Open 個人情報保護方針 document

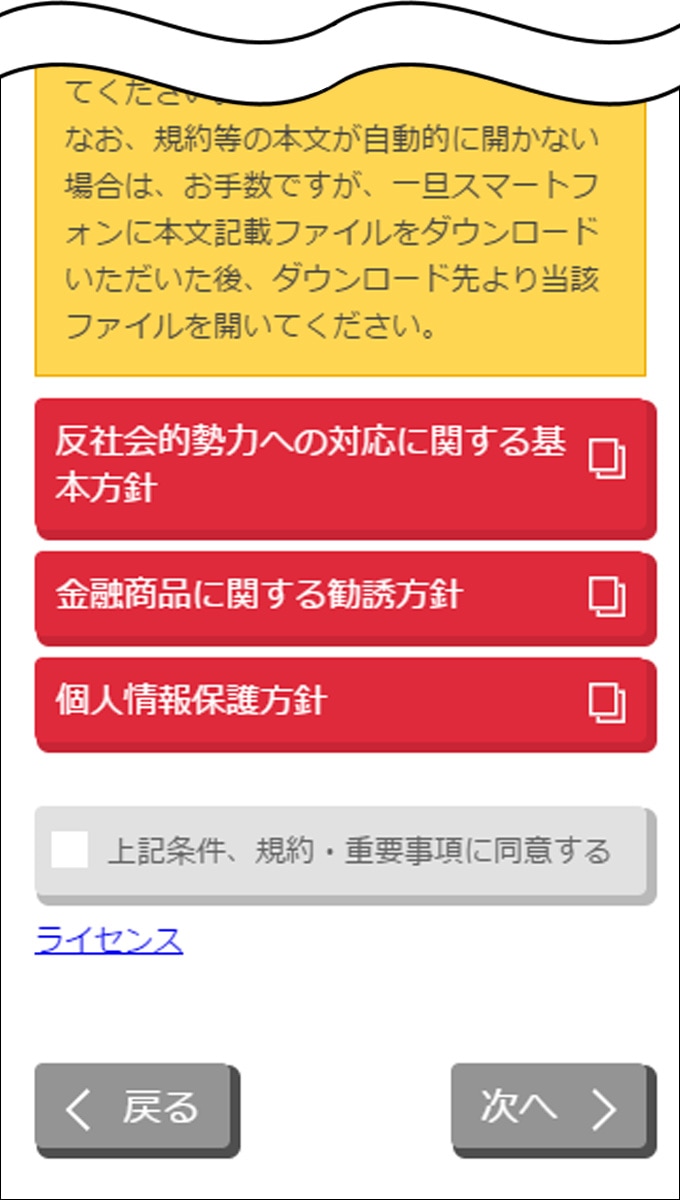[345, 702]
